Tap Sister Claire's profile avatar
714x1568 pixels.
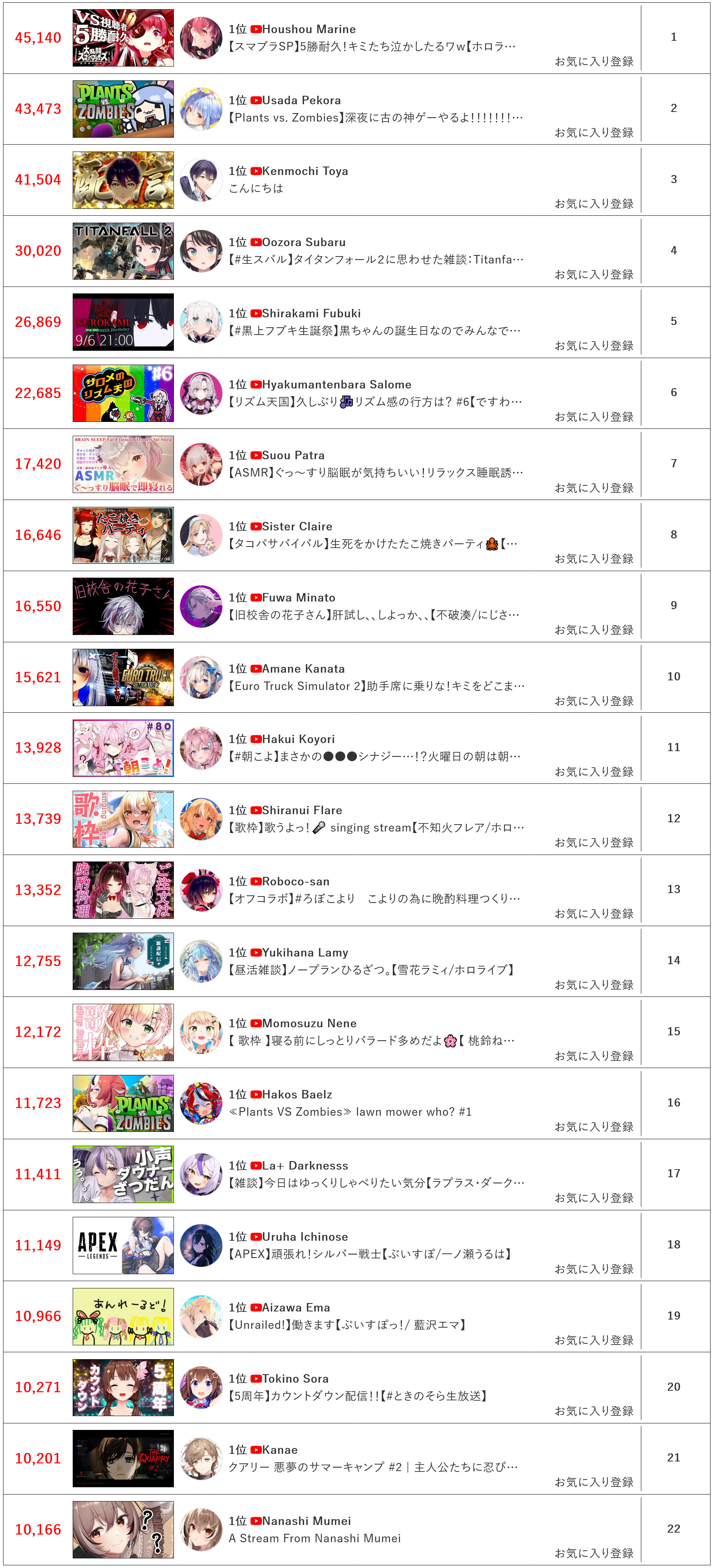coord(201,535)
